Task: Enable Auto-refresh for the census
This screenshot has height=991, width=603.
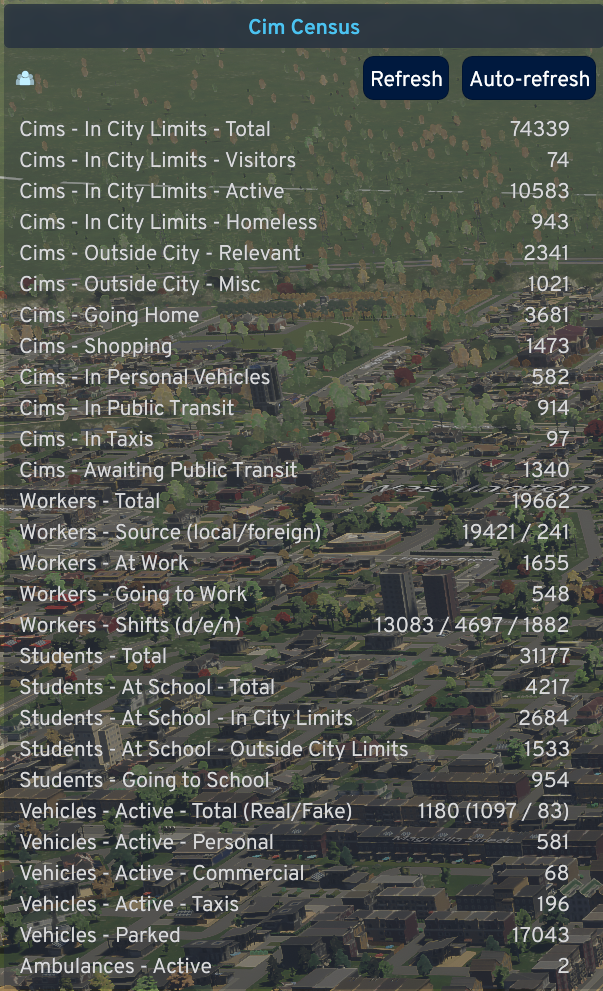Action: click(x=529, y=79)
